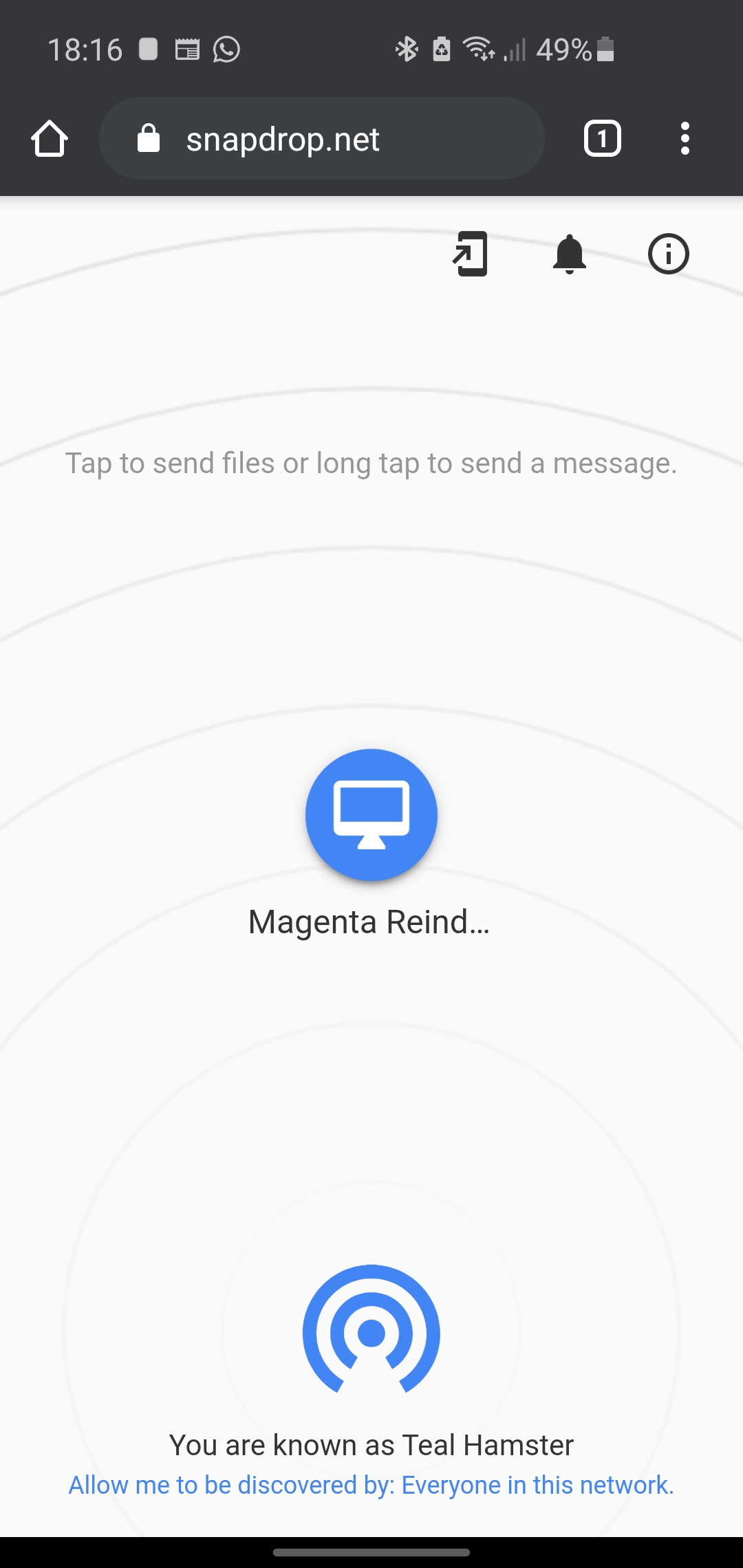Send files to Magenta Reindeer device

pyautogui.click(x=371, y=815)
